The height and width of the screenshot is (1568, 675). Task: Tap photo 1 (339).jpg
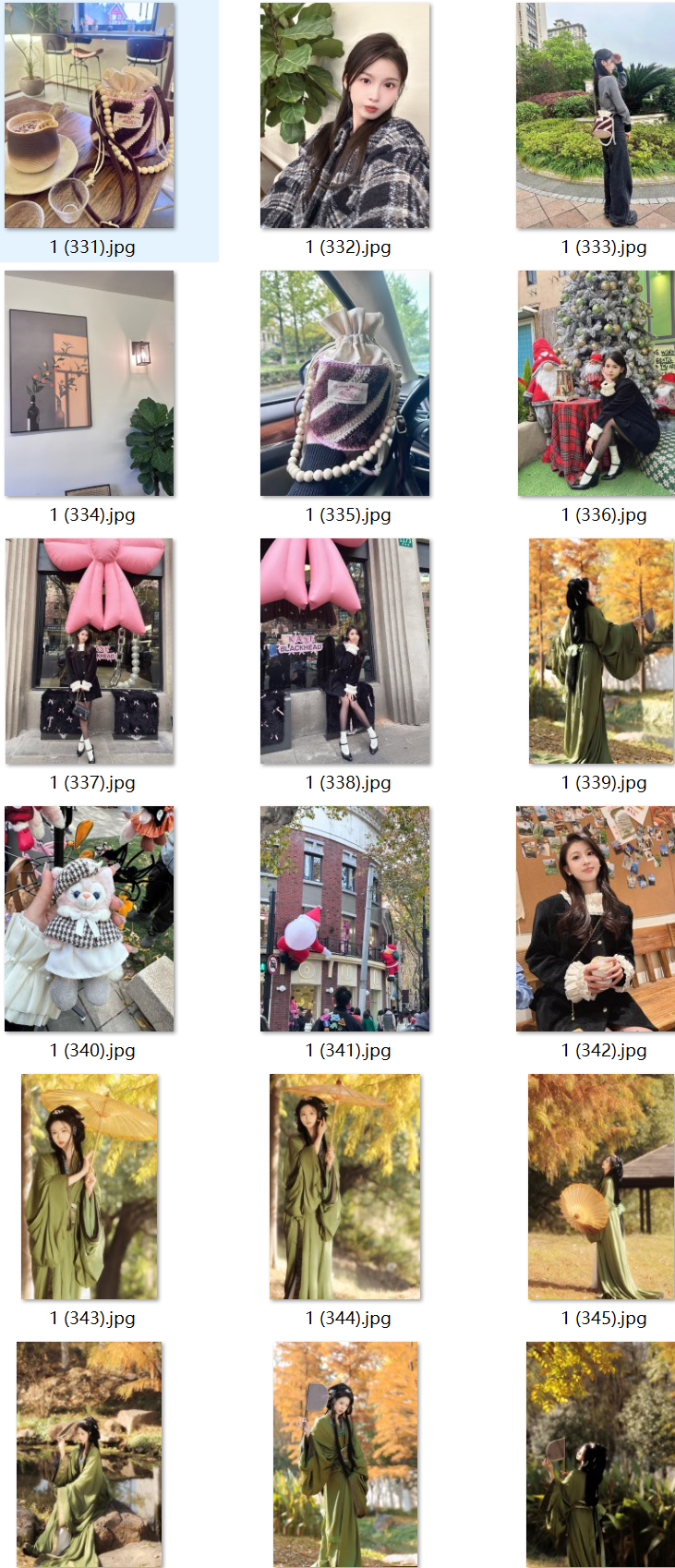coord(601,651)
